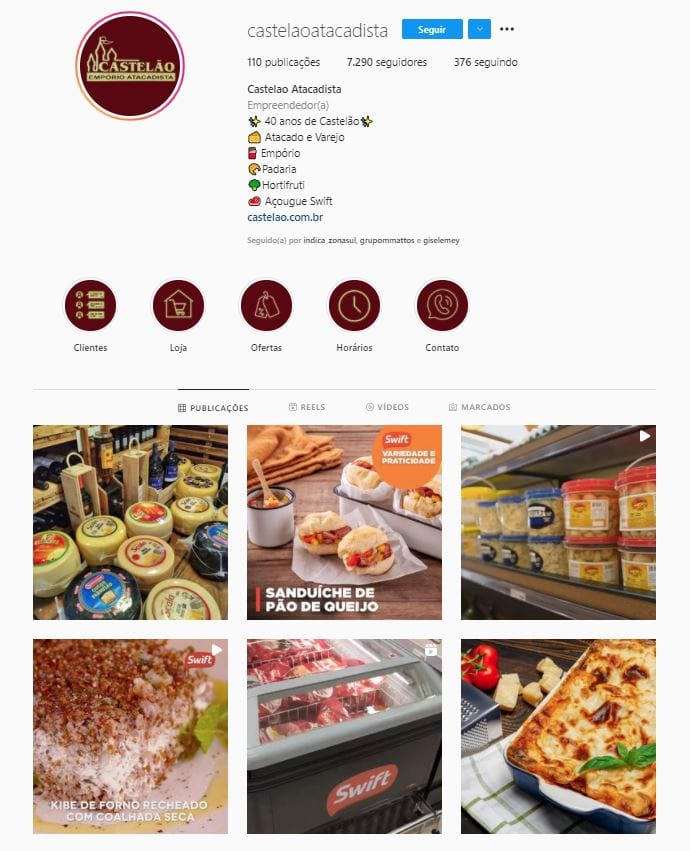Open the castelao.com.br website link

pyautogui.click(x=285, y=217)
